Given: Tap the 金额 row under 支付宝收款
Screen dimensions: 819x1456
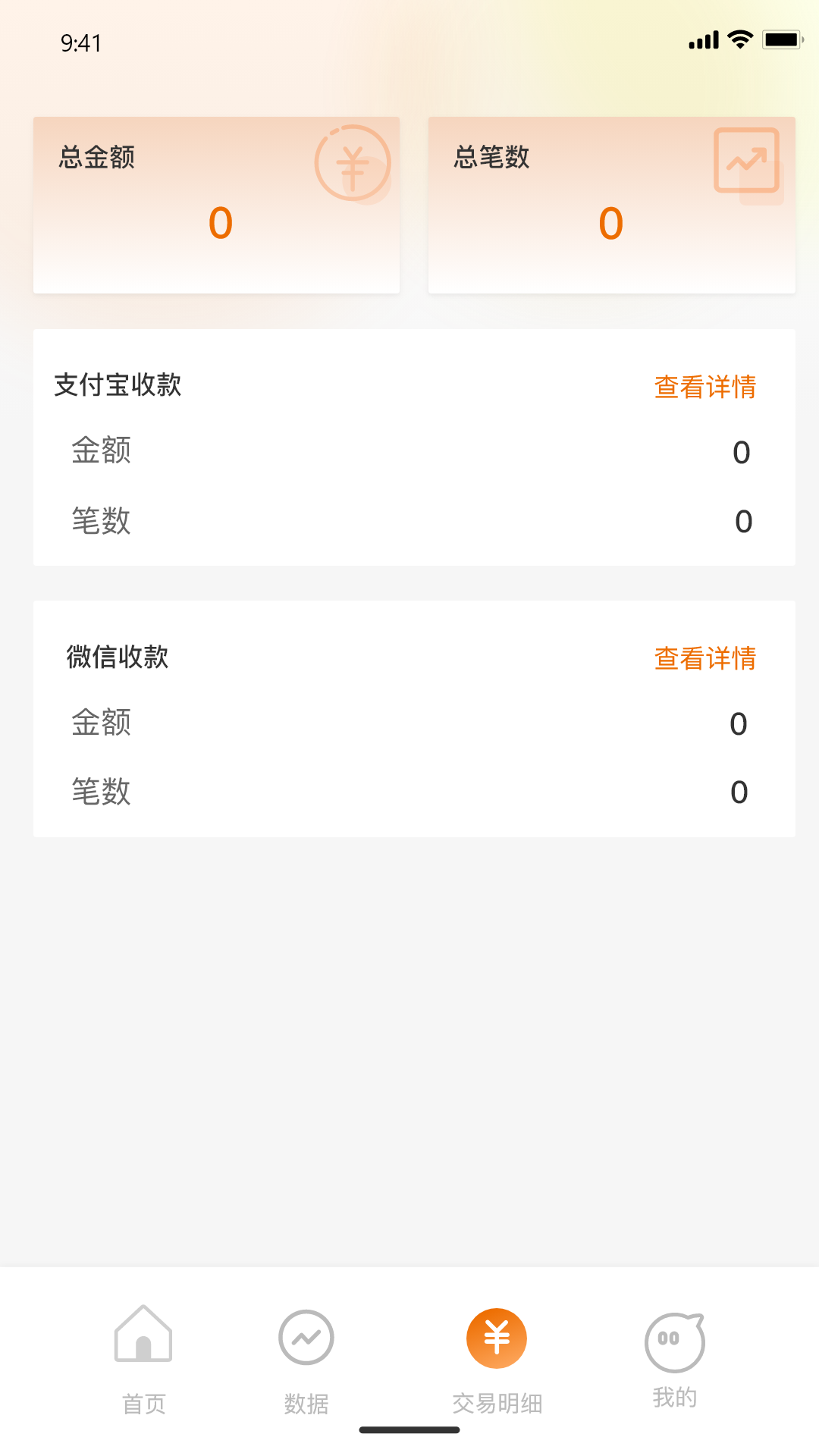Looking at the screenshot, I should pos(409,452).
